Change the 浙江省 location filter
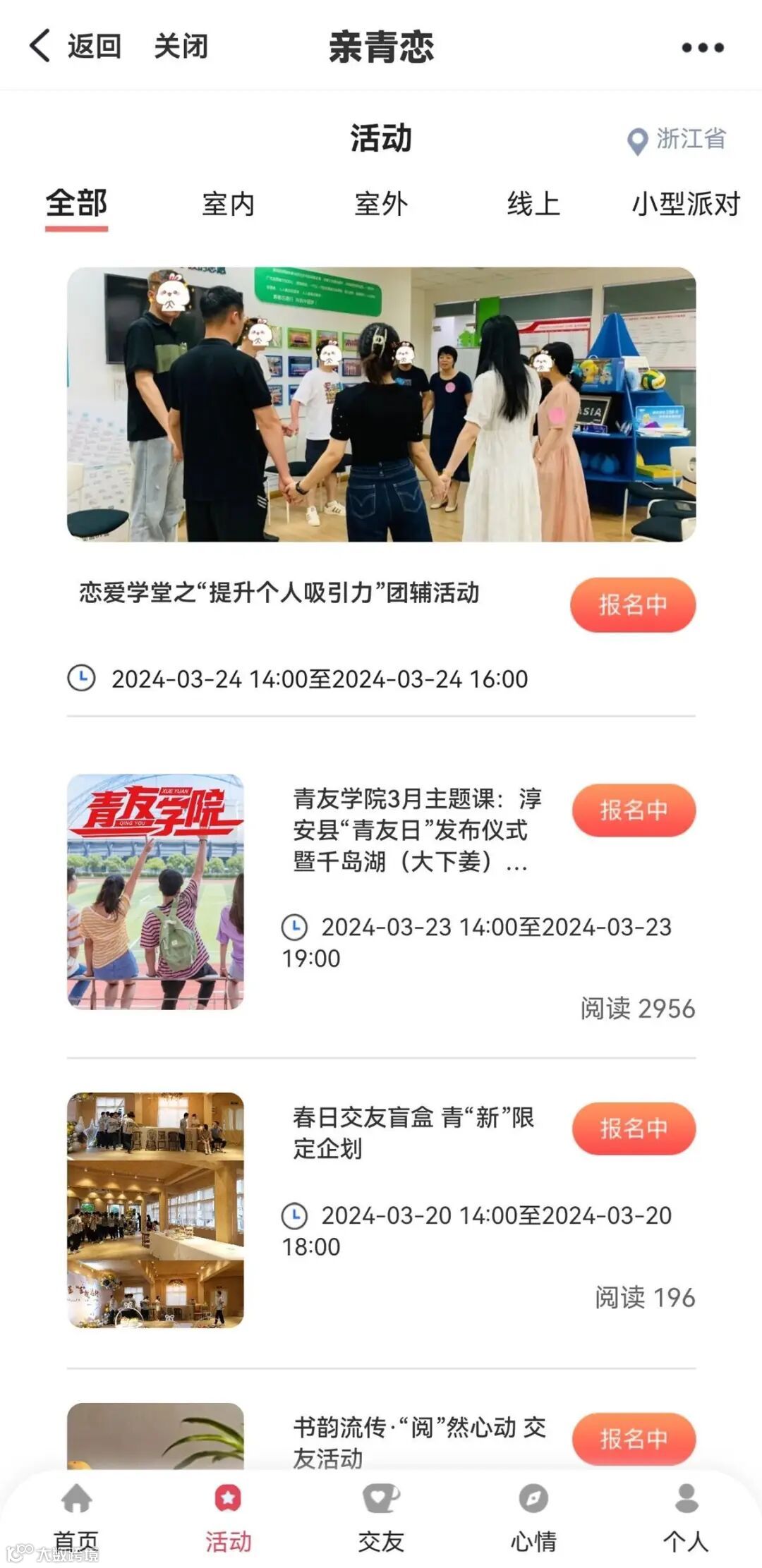Image resolution: width=762 pixels, height=1568 pixels. pos(677,140)
